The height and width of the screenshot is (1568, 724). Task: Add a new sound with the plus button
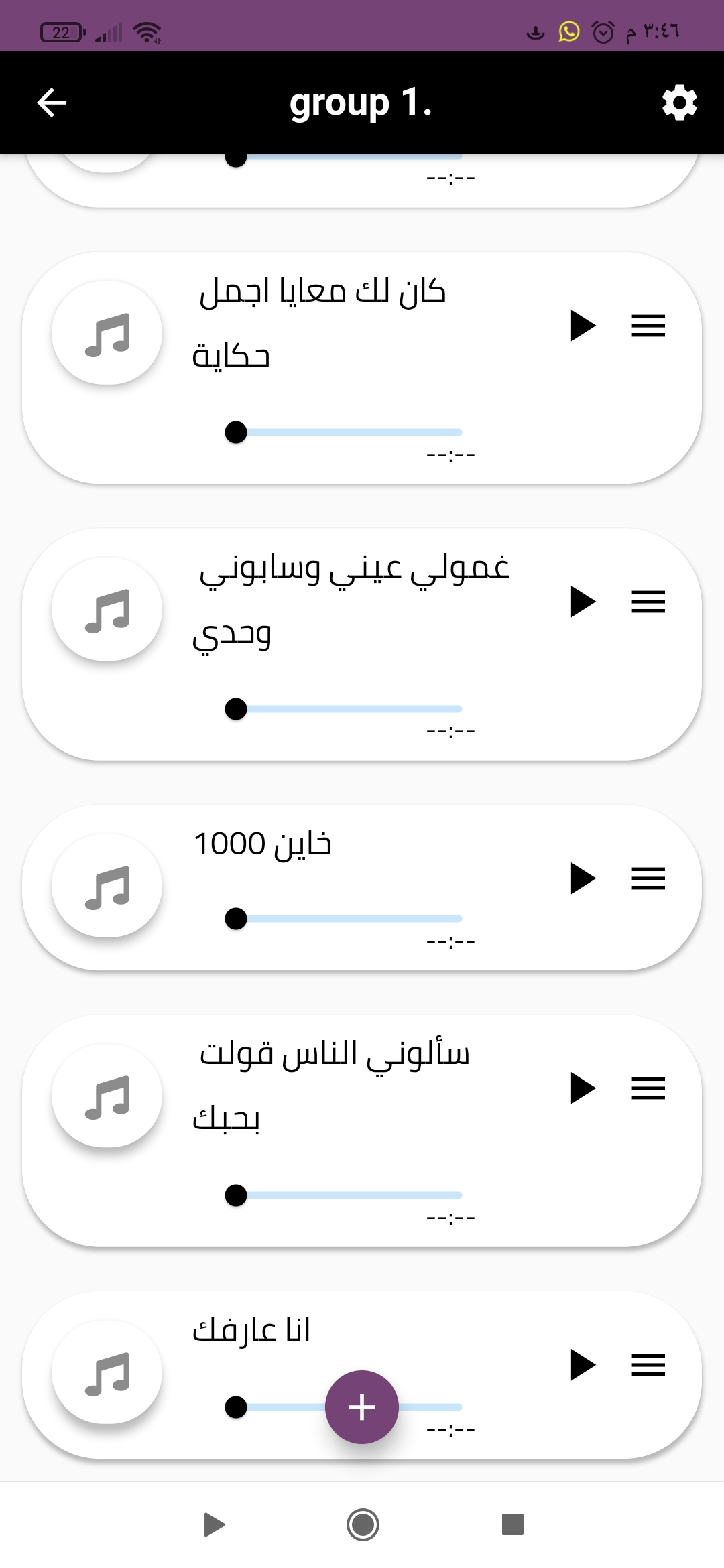pyautogui.click(x=362, y=1407)
